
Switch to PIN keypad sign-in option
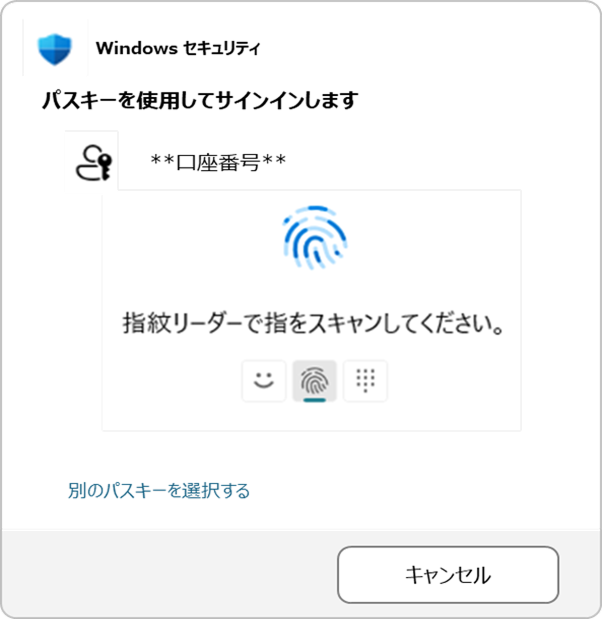tap(365, 381)
